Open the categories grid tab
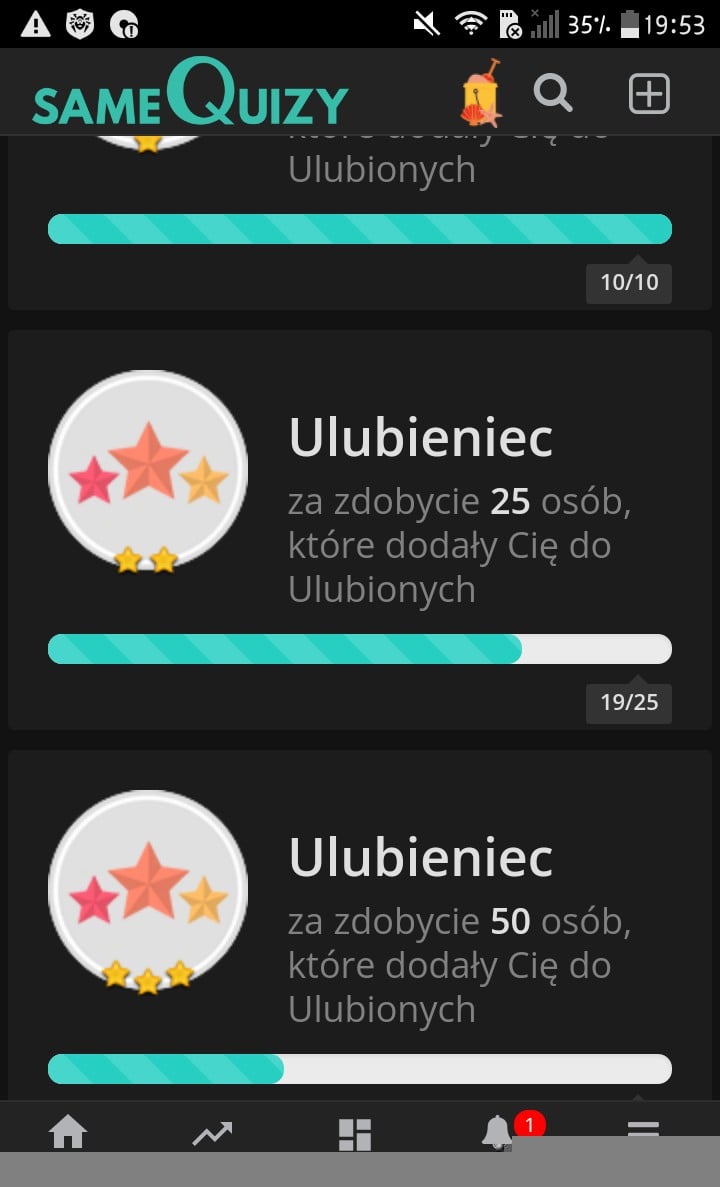Screen dimensions: 720x1187 pos(355,1133)
